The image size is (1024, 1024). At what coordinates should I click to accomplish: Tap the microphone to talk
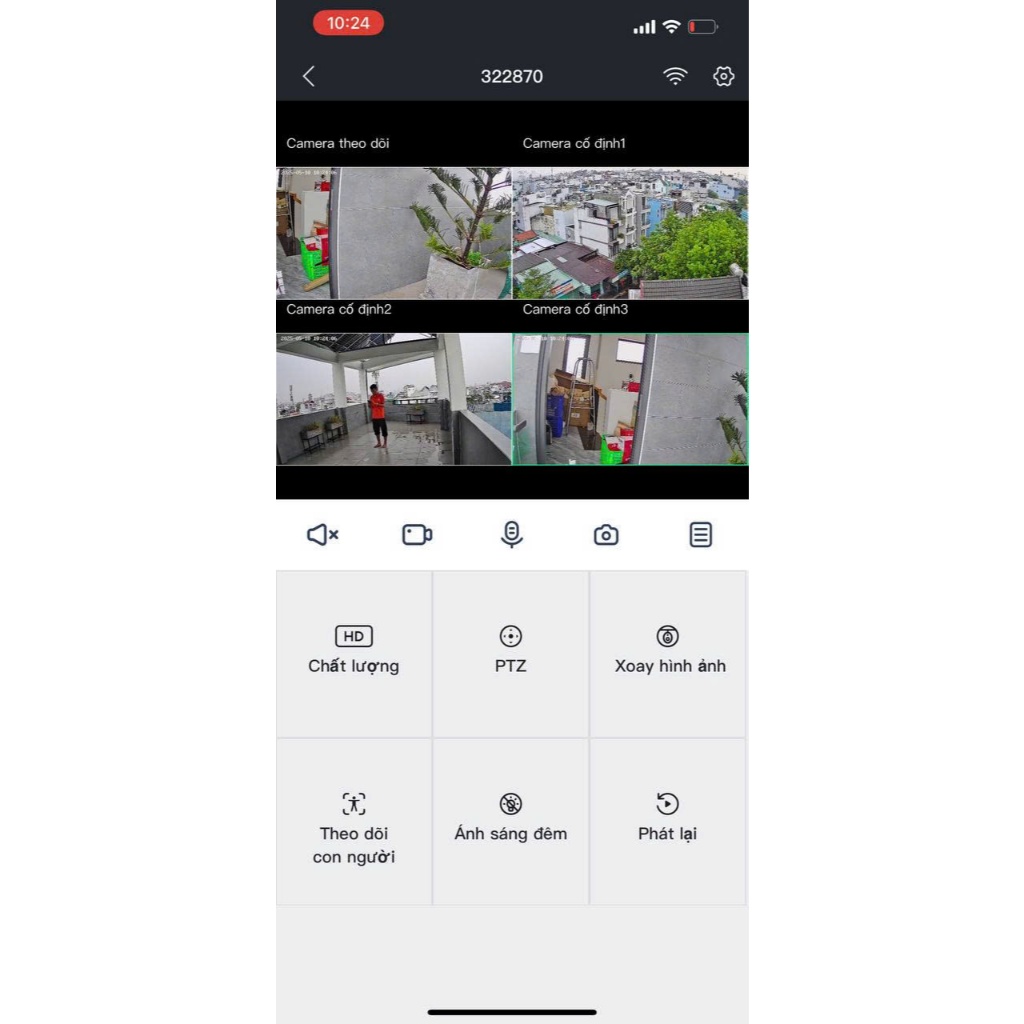tap(511, 535)
